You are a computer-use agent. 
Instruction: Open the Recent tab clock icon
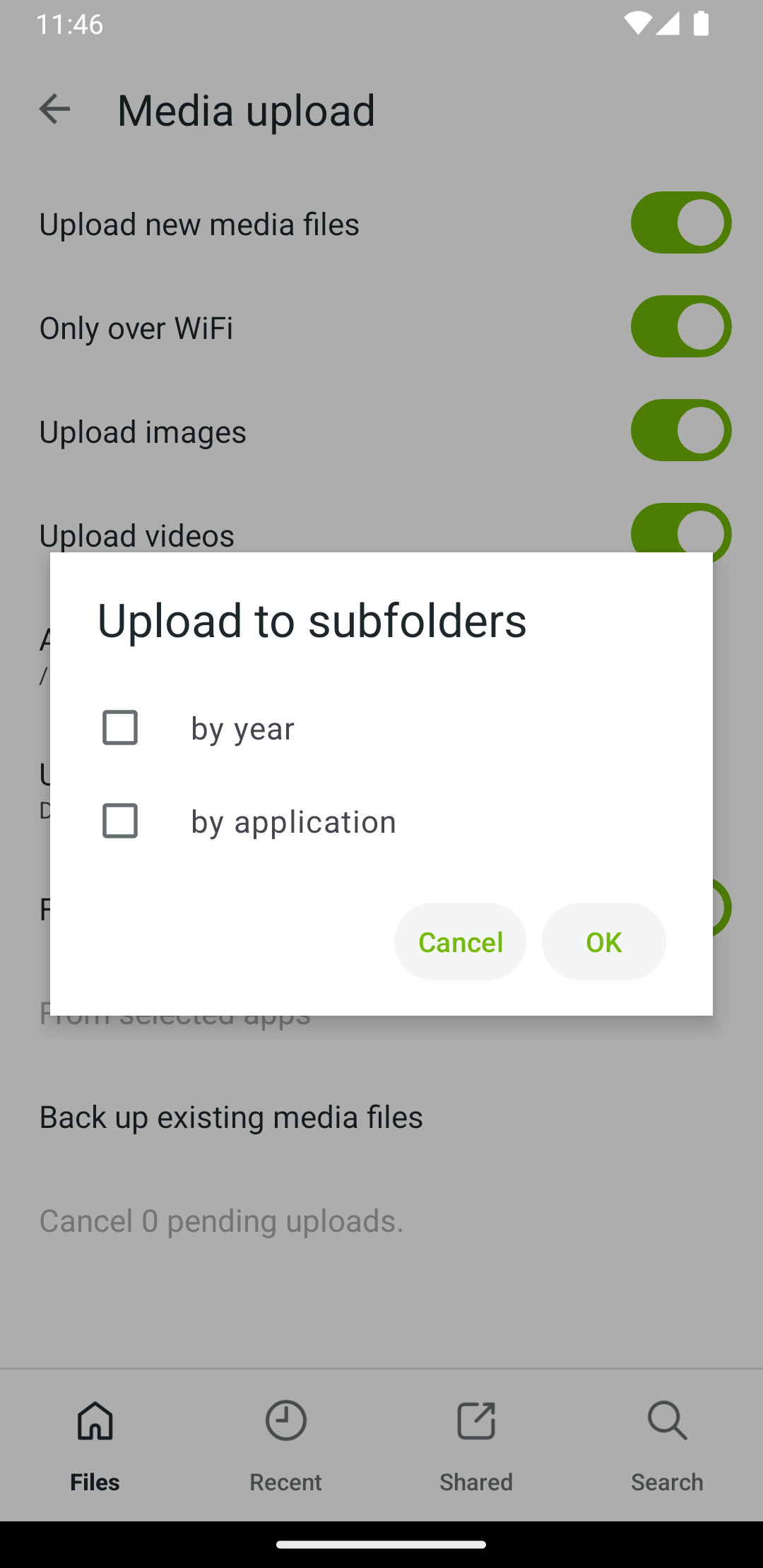(285, 1421)
